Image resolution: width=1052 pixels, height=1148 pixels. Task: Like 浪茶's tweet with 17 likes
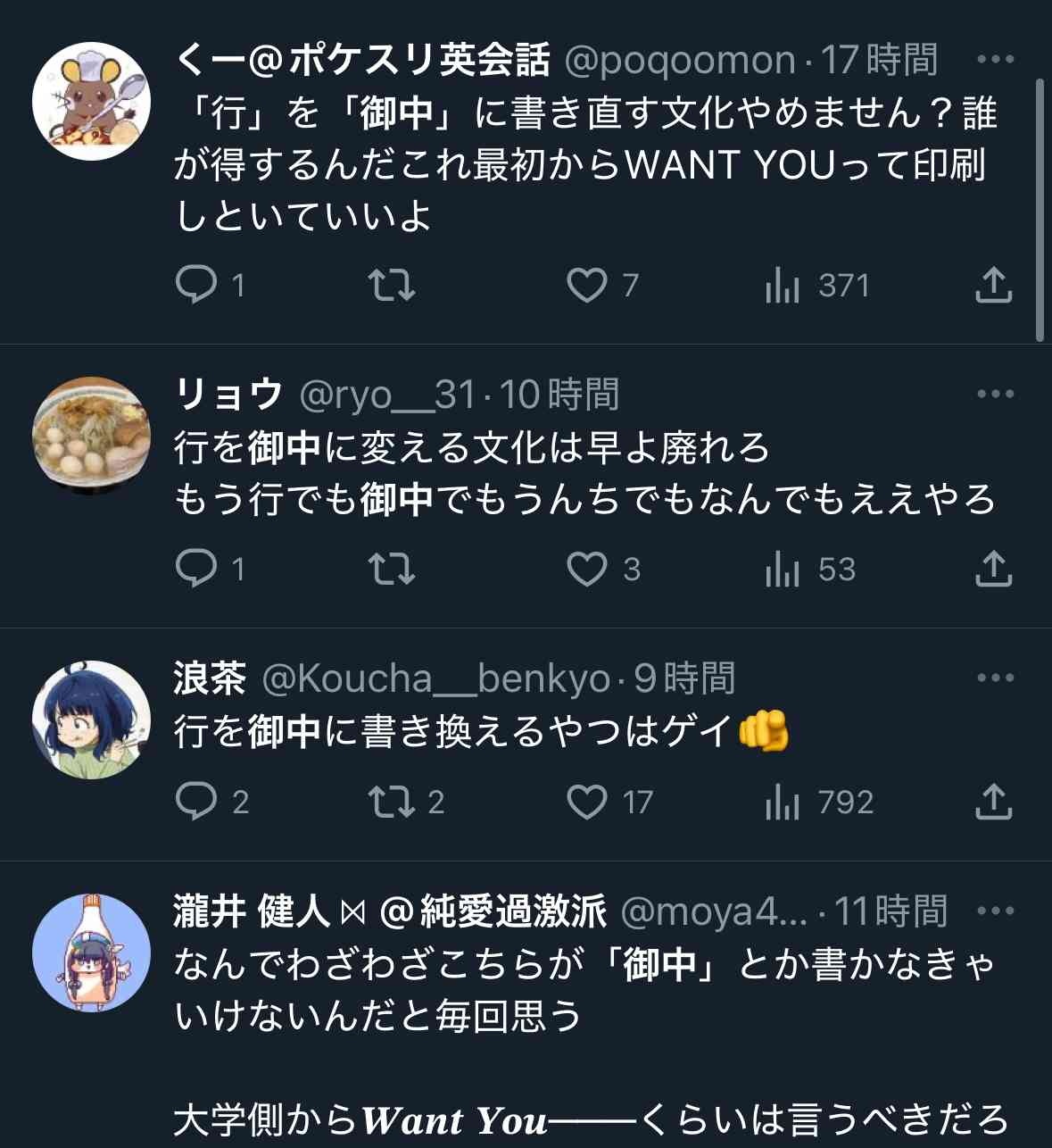[587, 802]
